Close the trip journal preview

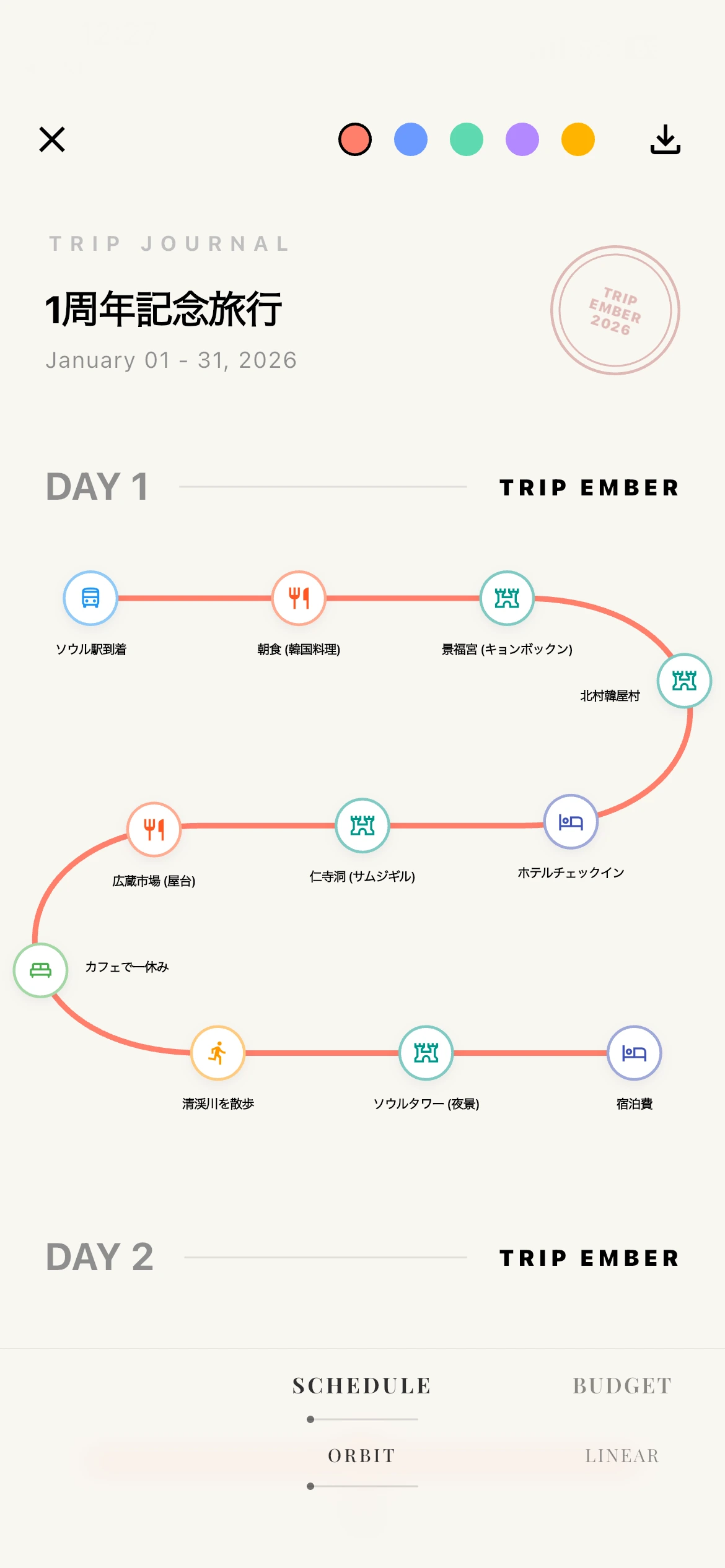[x=52, y=139]
